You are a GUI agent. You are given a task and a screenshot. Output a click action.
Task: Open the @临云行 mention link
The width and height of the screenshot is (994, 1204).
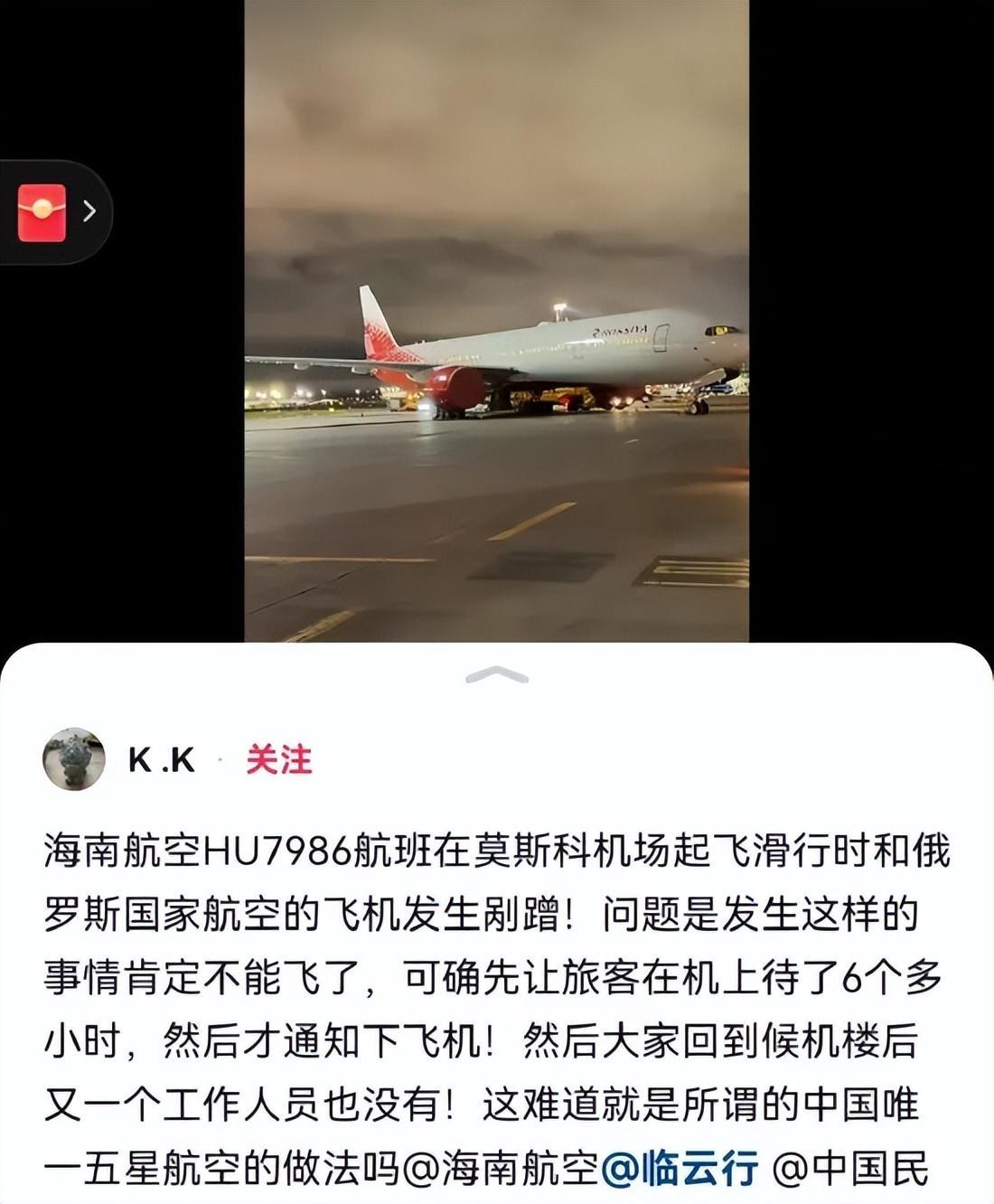click(680, 1169)
